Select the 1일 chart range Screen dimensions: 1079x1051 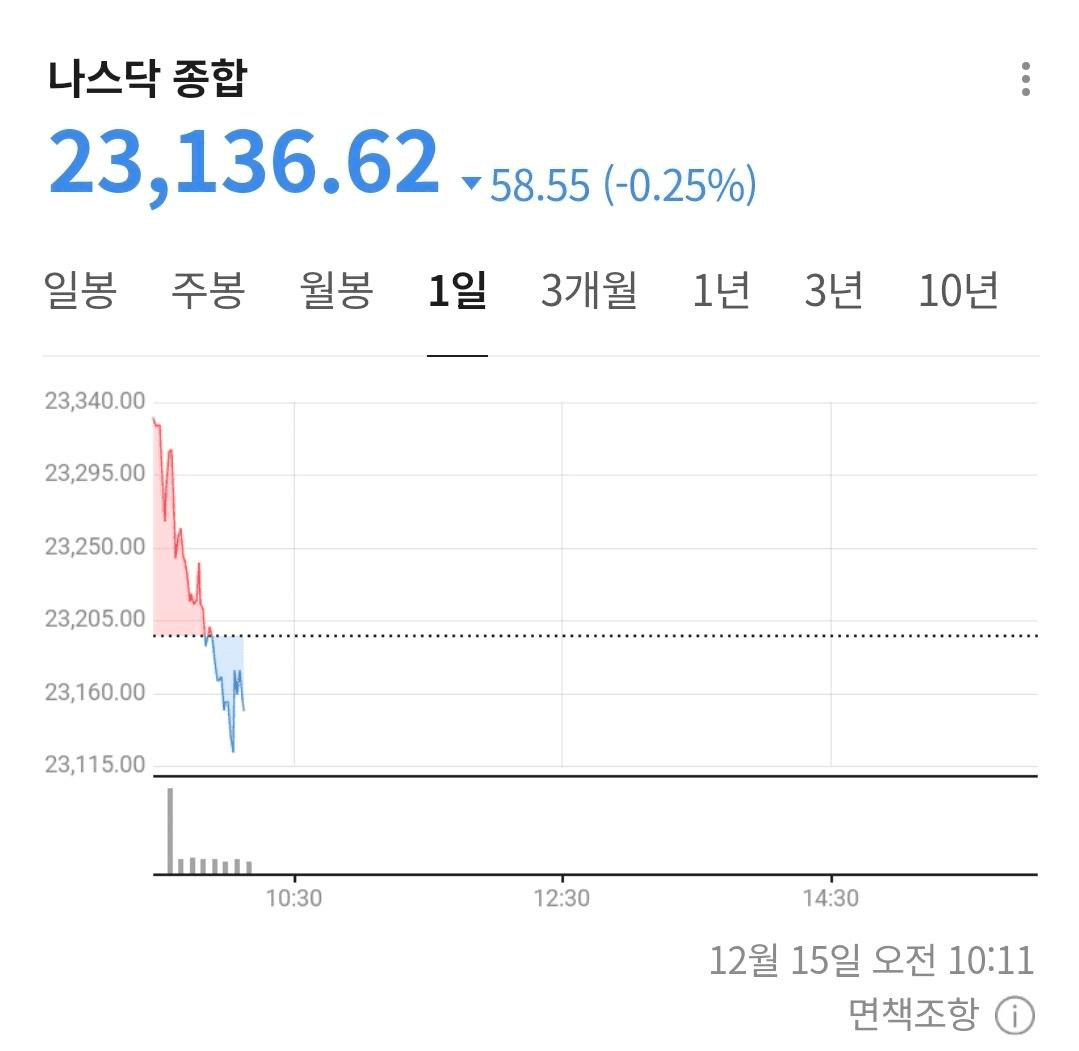tap(457, 290)
